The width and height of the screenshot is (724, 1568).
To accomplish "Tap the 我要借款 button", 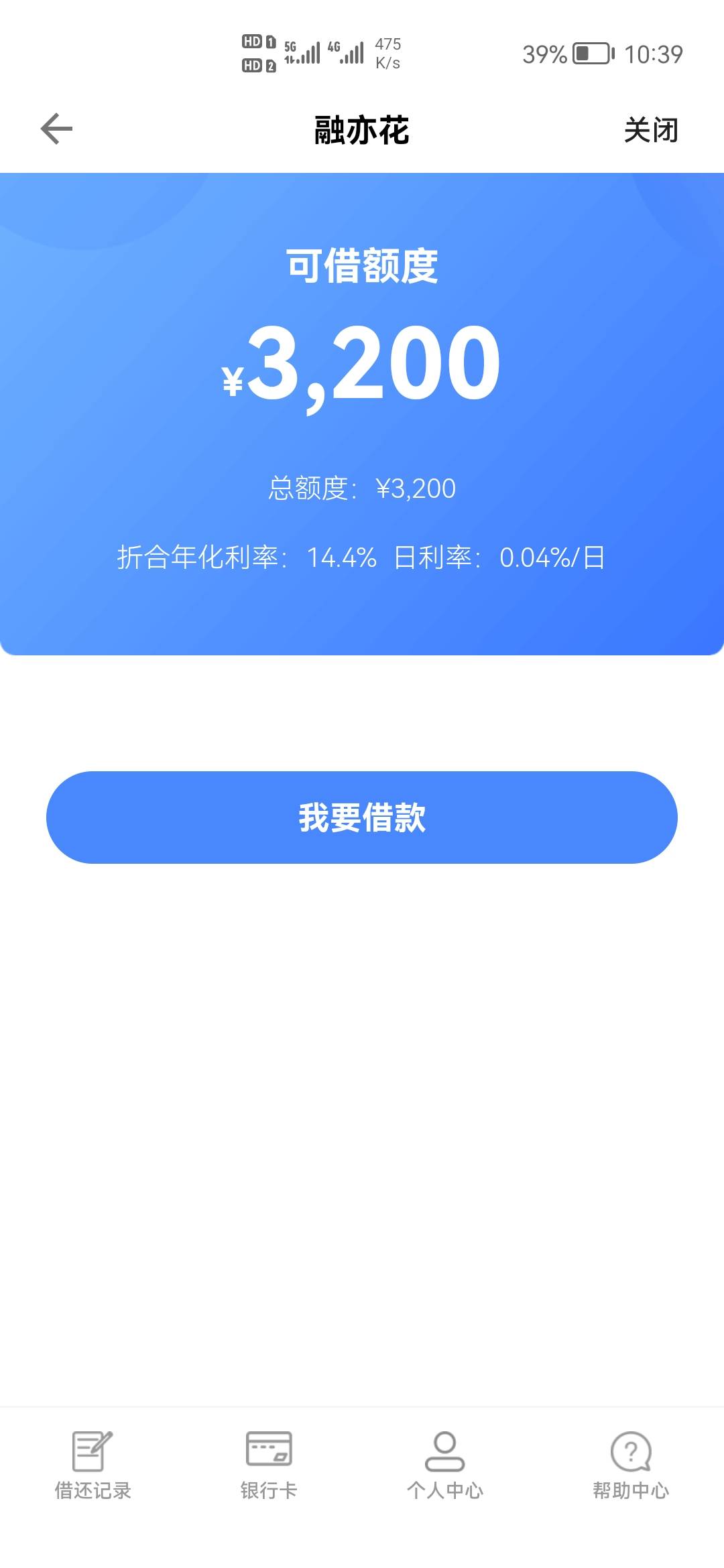I will [362, 818].
